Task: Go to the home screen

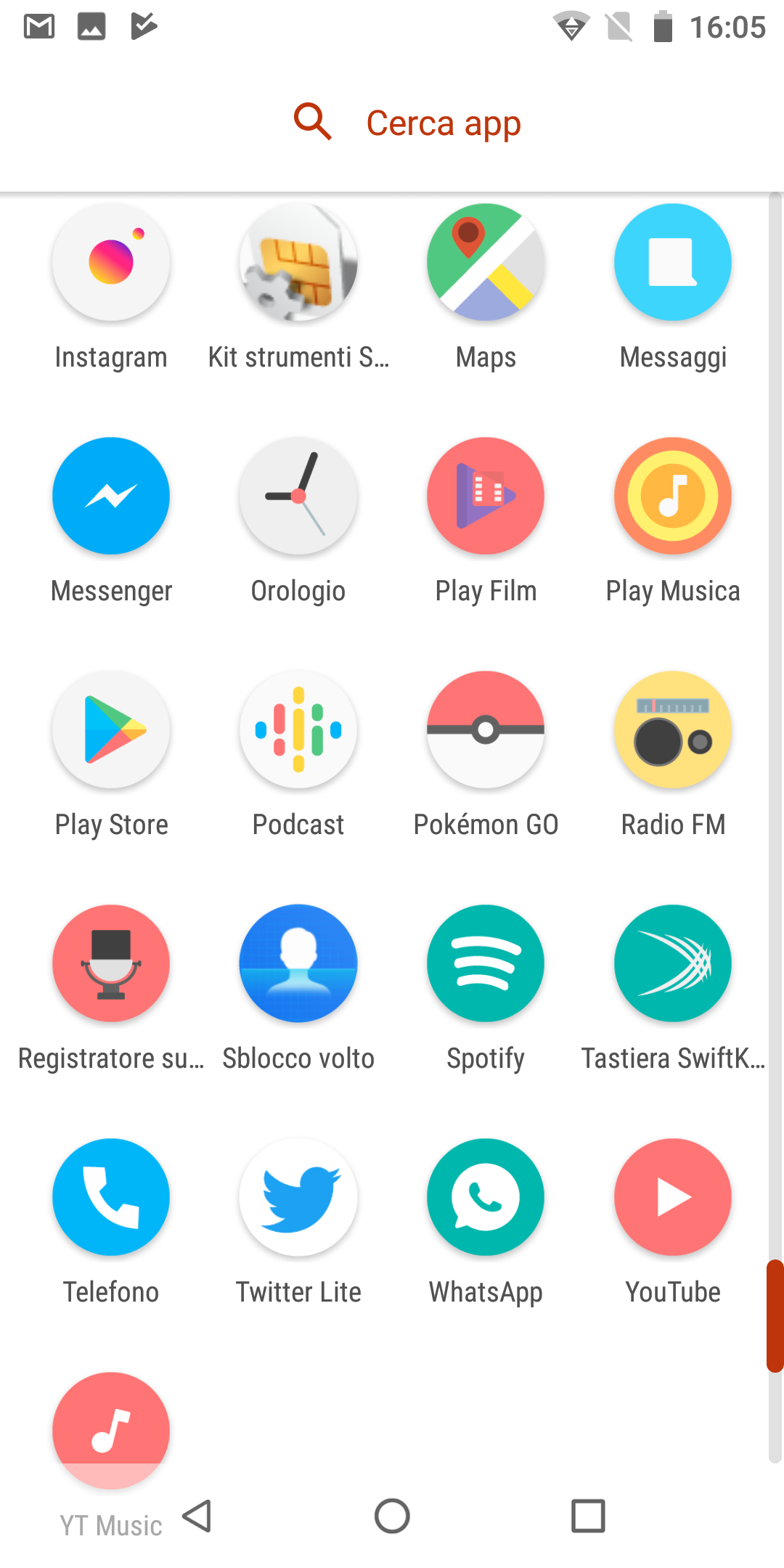Action: [392, 1516]
